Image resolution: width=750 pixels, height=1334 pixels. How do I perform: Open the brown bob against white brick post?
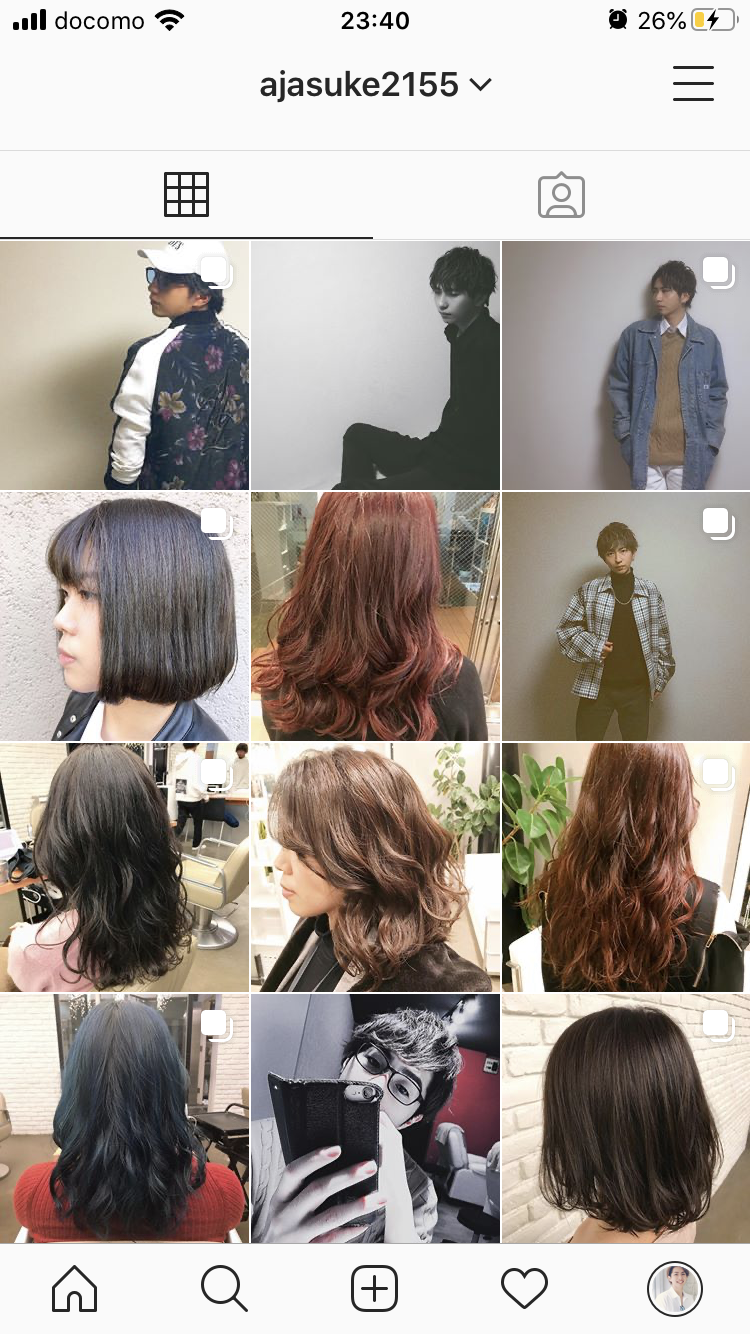tap(626, 1118)
